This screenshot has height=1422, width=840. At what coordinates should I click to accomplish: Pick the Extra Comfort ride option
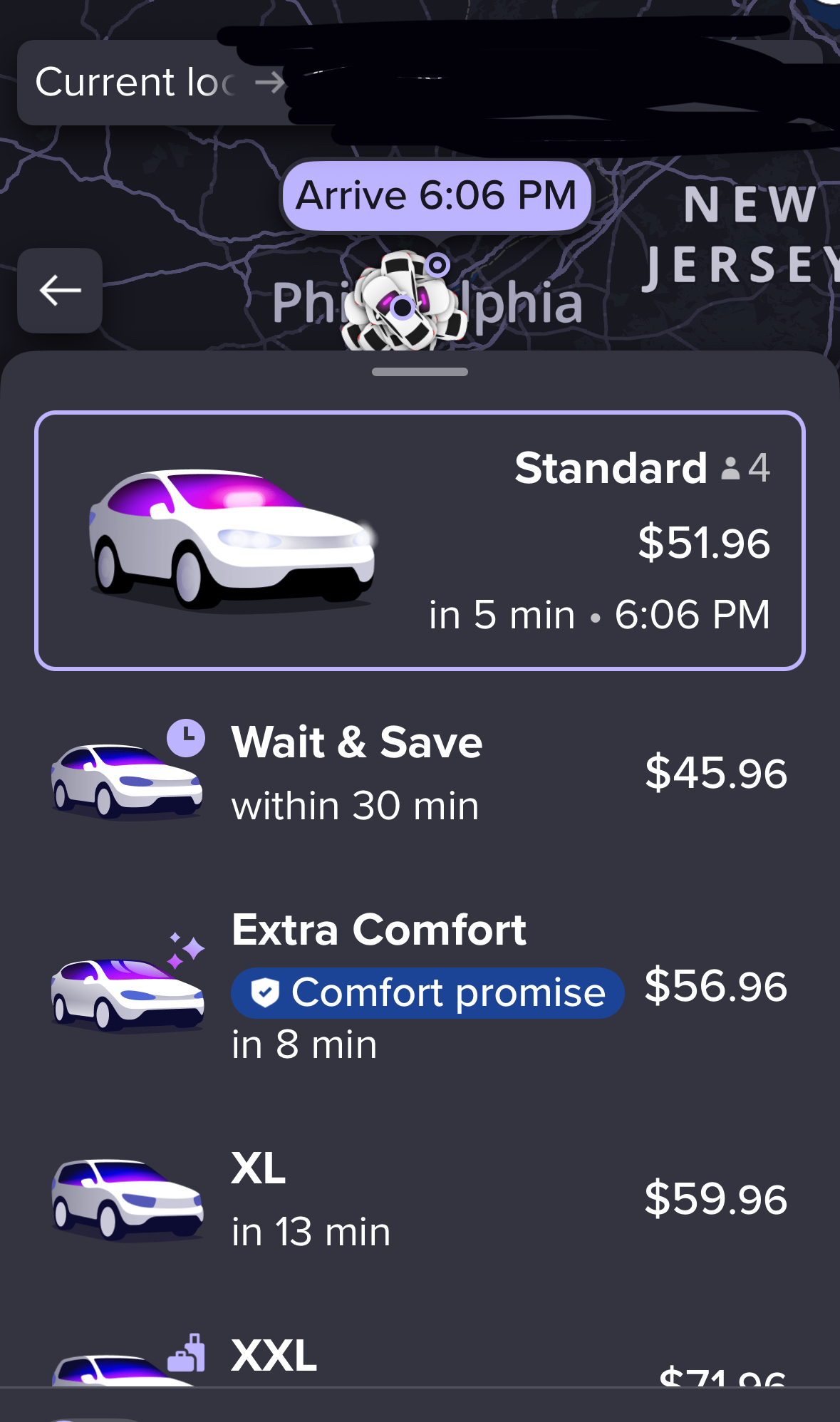pos(420,987)
